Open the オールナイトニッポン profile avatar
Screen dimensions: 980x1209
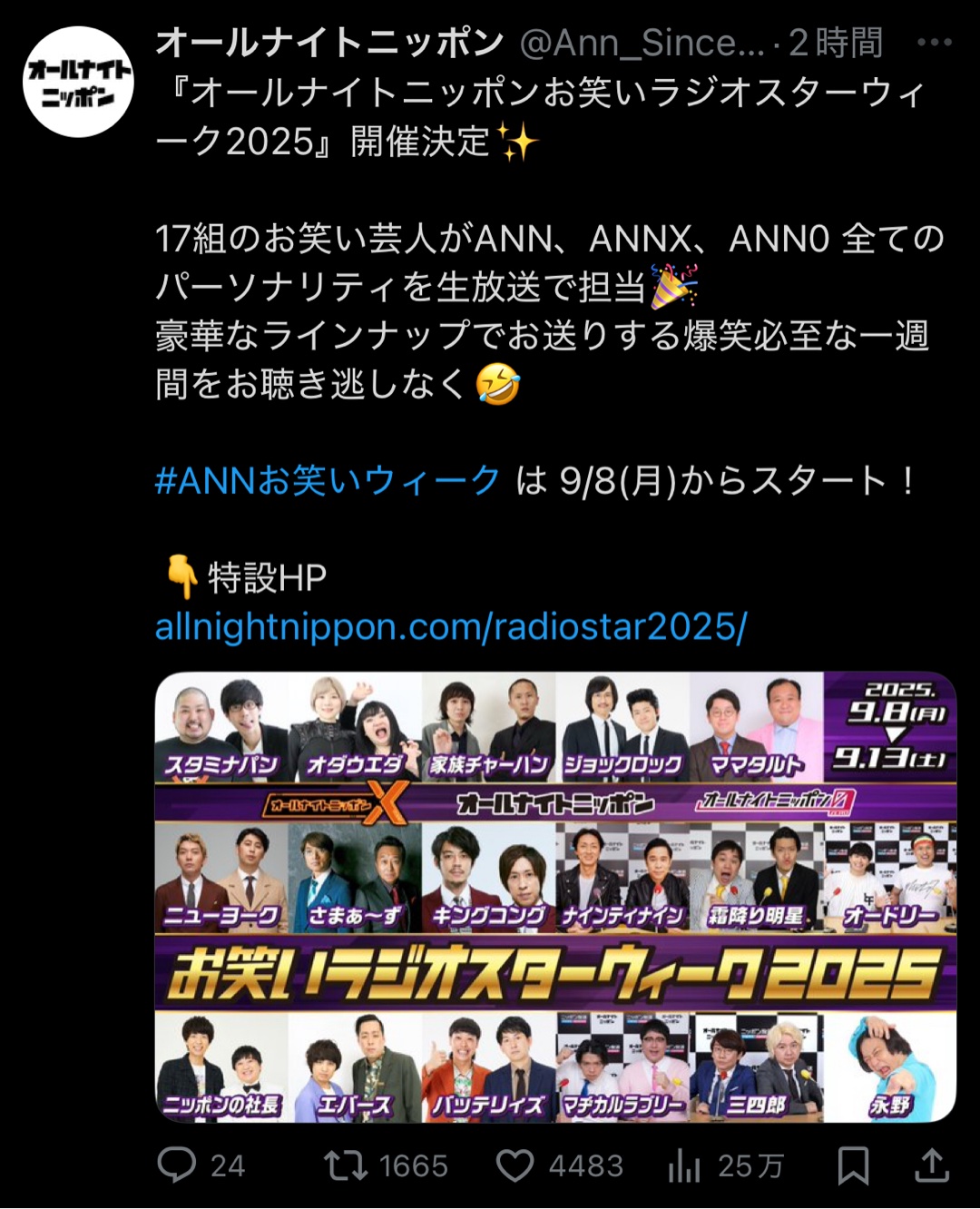(78, 82)
